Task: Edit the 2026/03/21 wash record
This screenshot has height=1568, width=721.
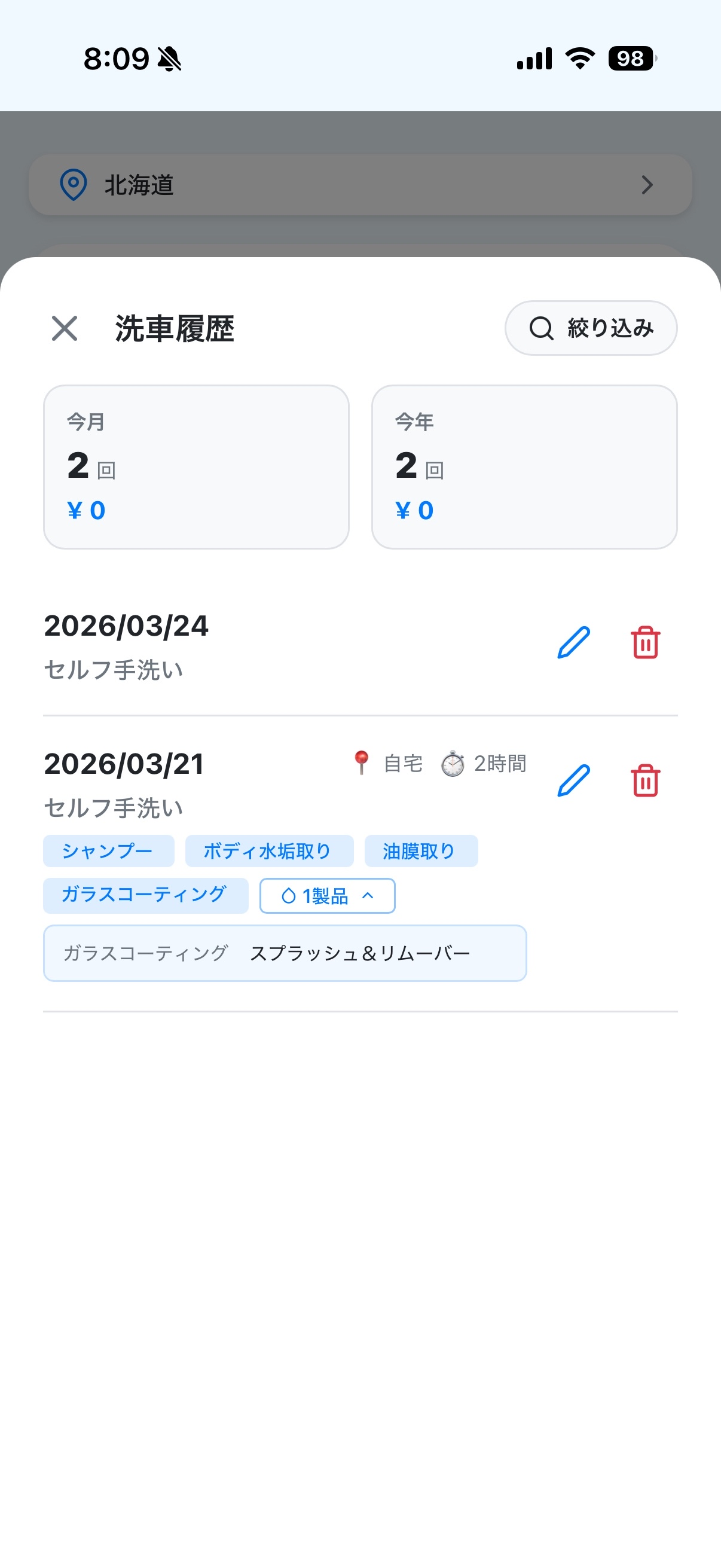Action: coord(573,781)
